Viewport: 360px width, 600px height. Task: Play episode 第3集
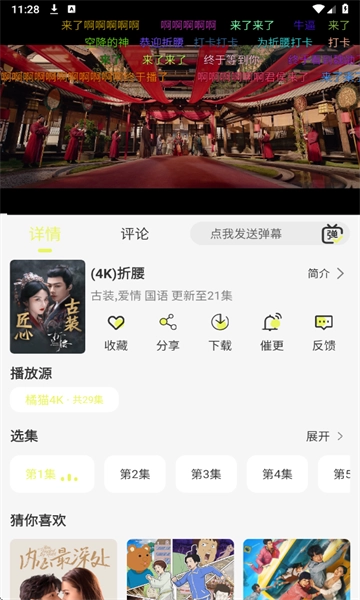pos(206,474)
